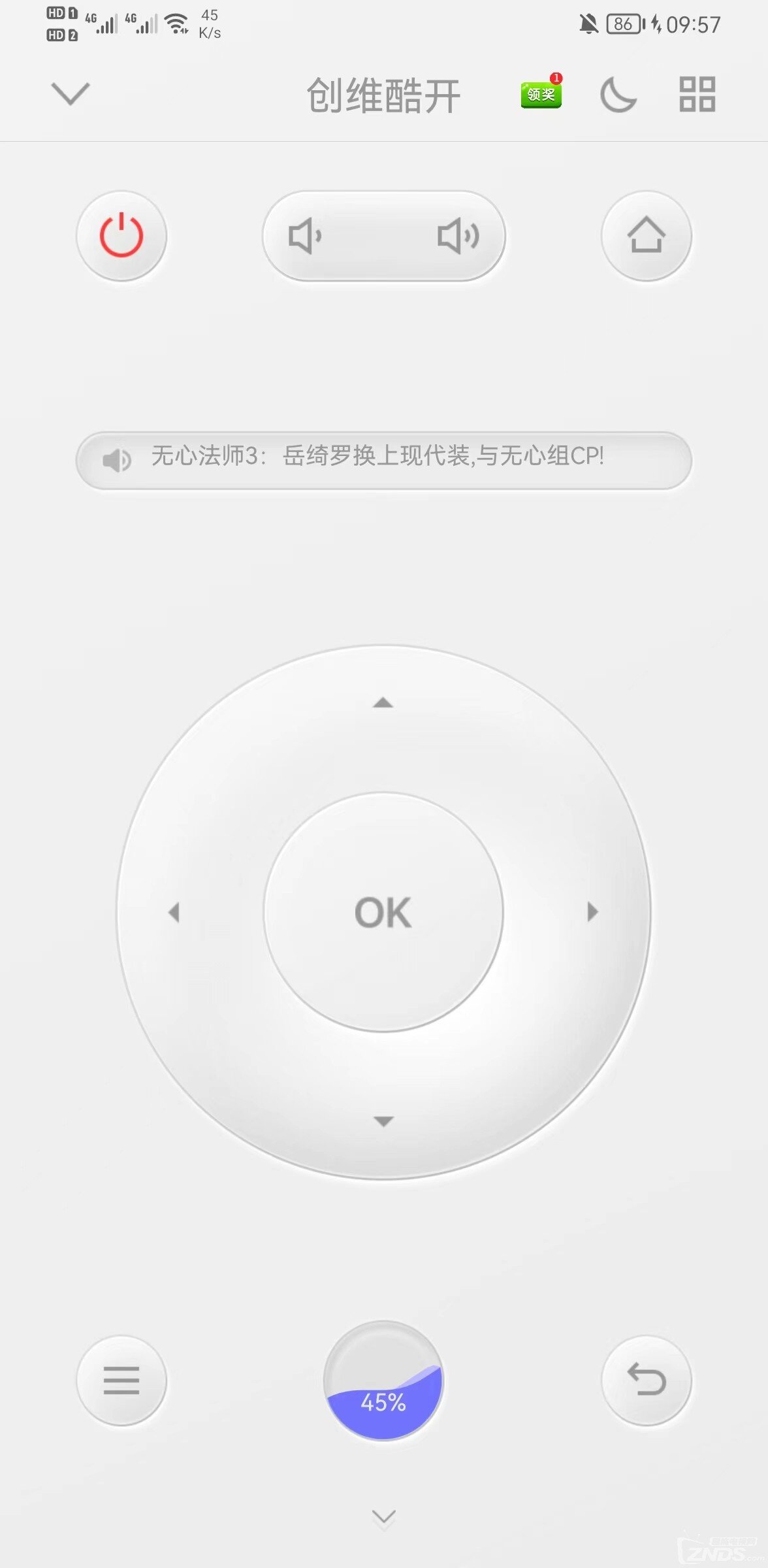Lower the TV volume
This screenshot has height=1568, width=768.
pos(306,236)
